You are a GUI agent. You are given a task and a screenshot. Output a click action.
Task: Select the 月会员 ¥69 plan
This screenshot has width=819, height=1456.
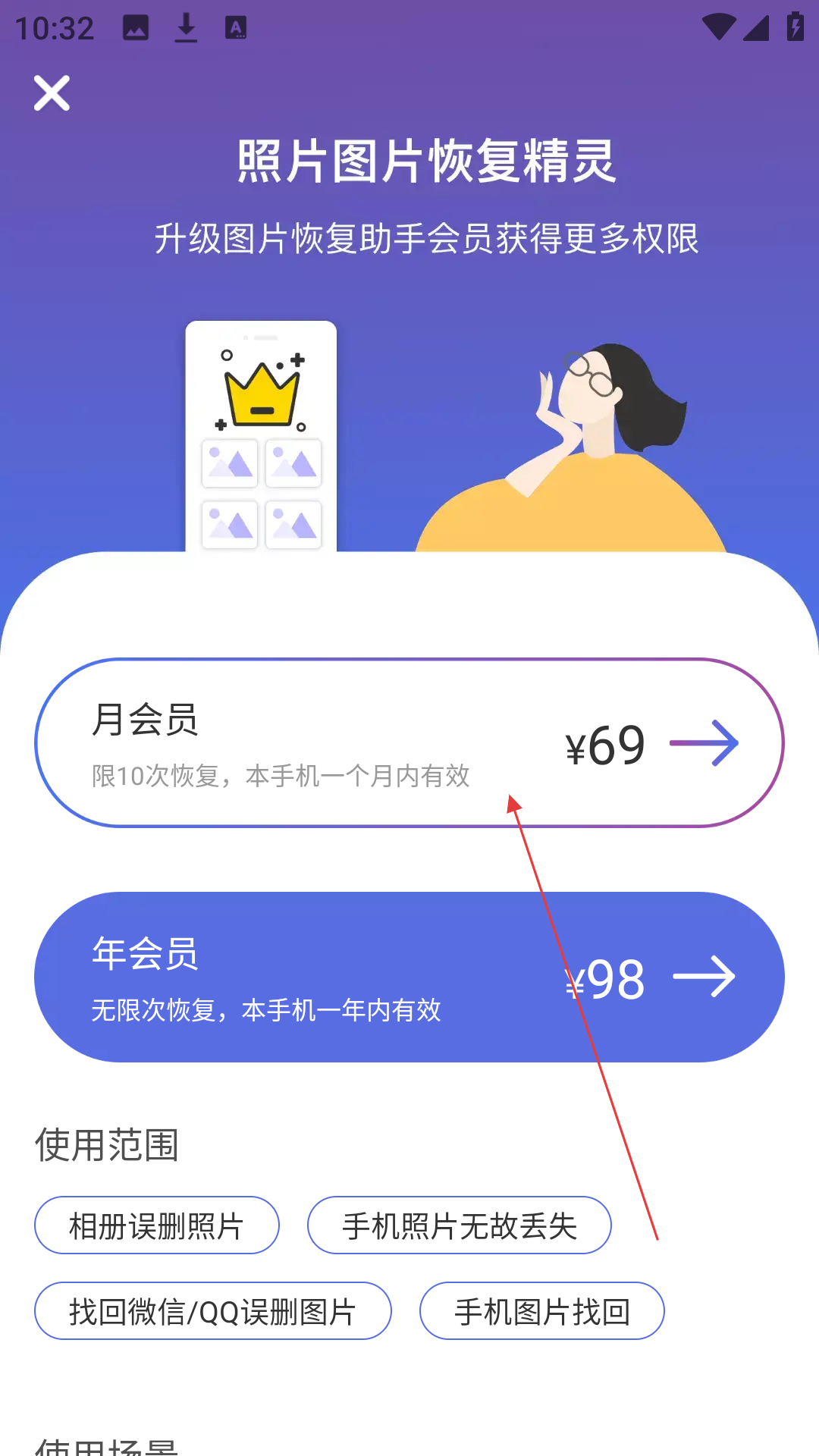pyautogui.click(x=409, y=742)
